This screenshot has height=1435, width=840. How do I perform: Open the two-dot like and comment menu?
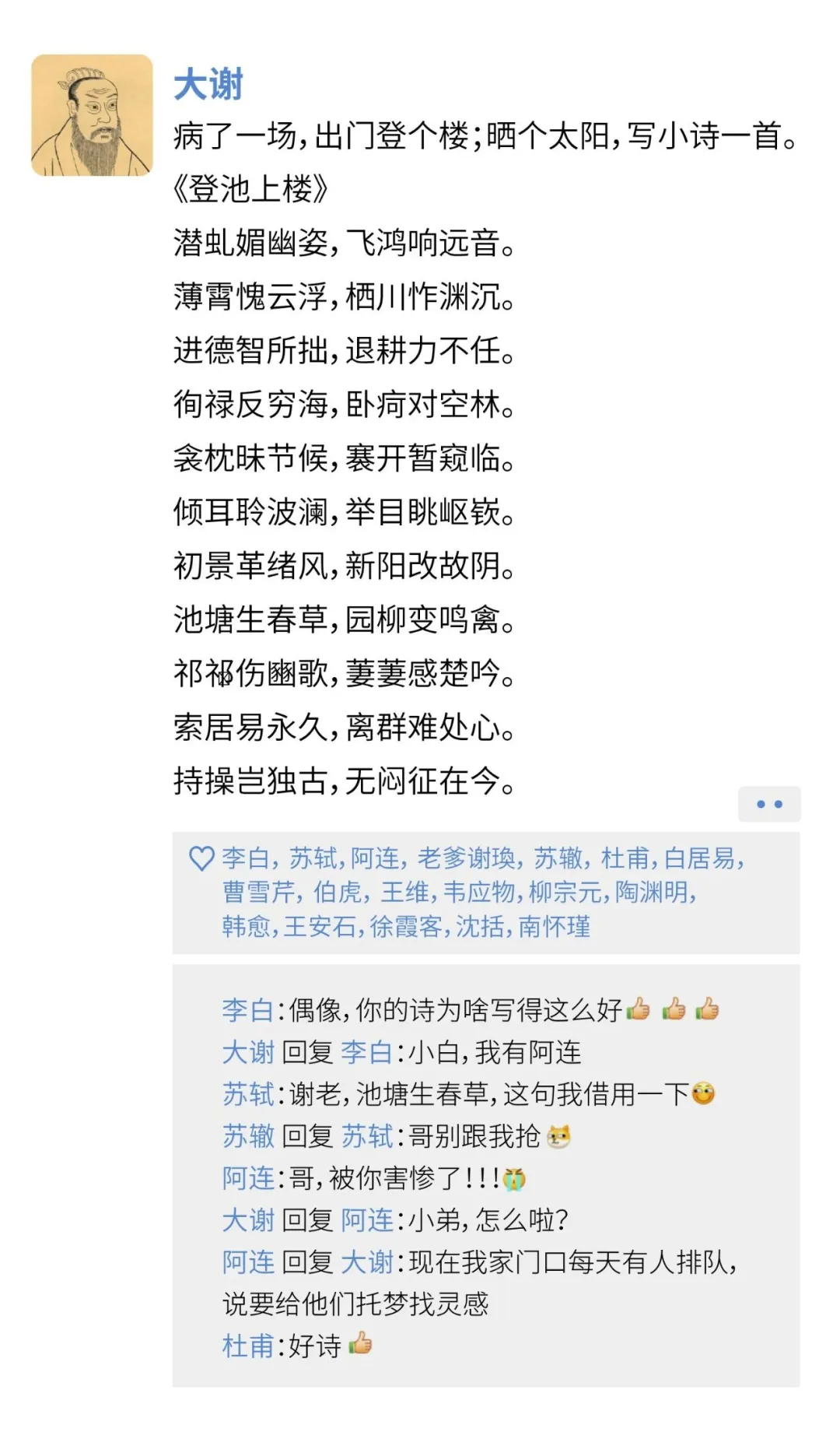tap(768, 804)
